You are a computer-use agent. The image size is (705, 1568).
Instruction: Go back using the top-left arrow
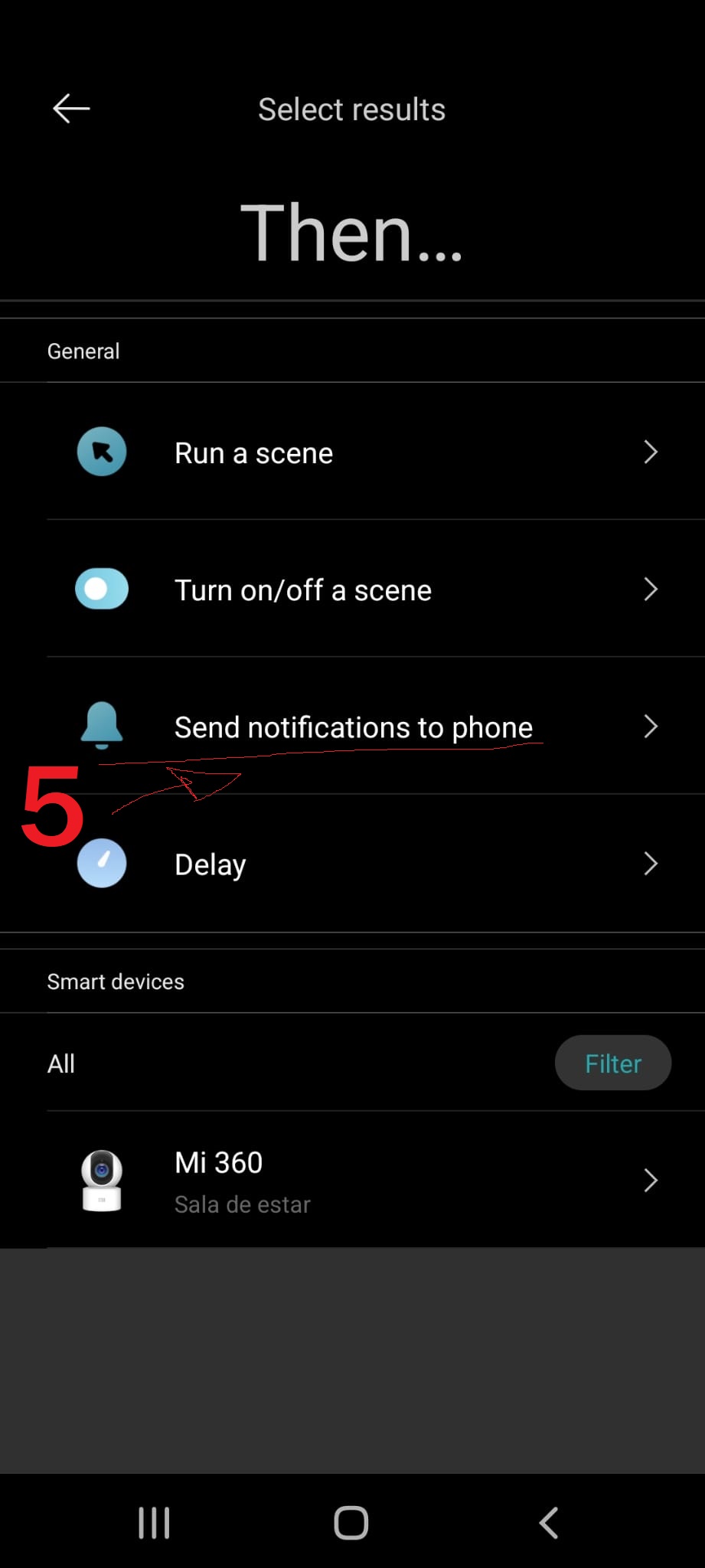pos(71,109)
